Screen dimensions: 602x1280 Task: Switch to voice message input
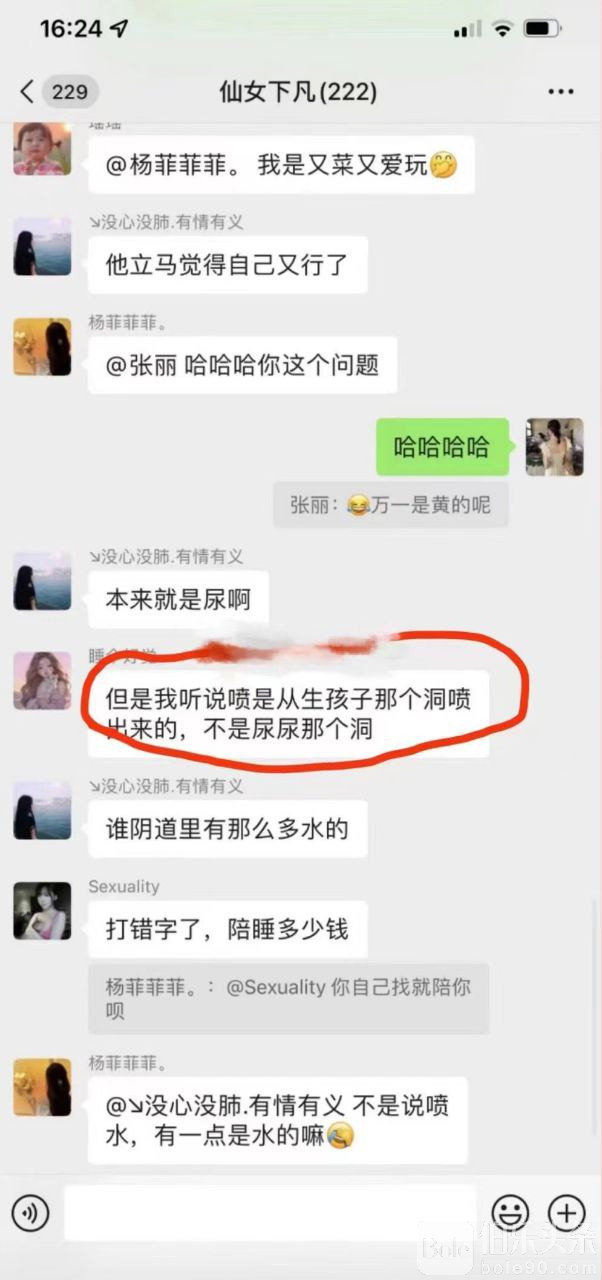[31, 1214]
